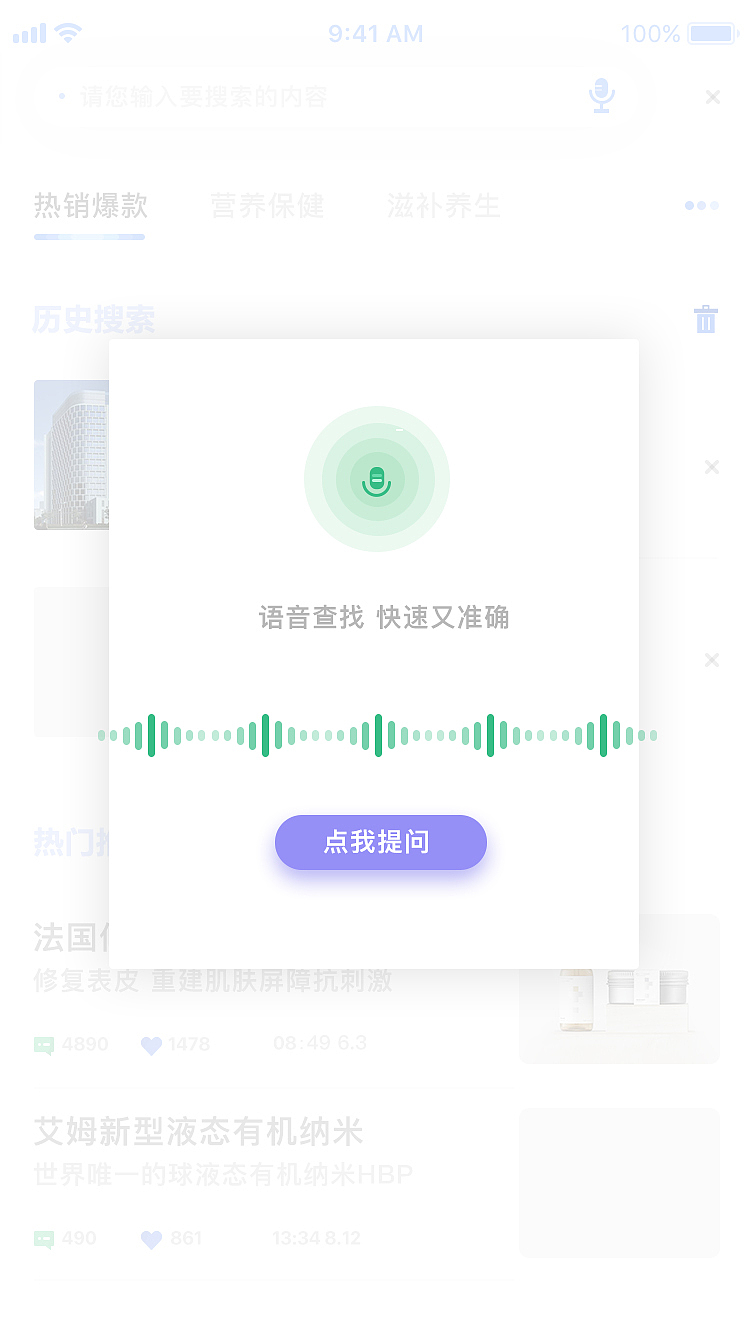The height and width of the screenshot is (1334, 750).
Task: Switch to the 营养保健 tab
Action: pos(266,206)
